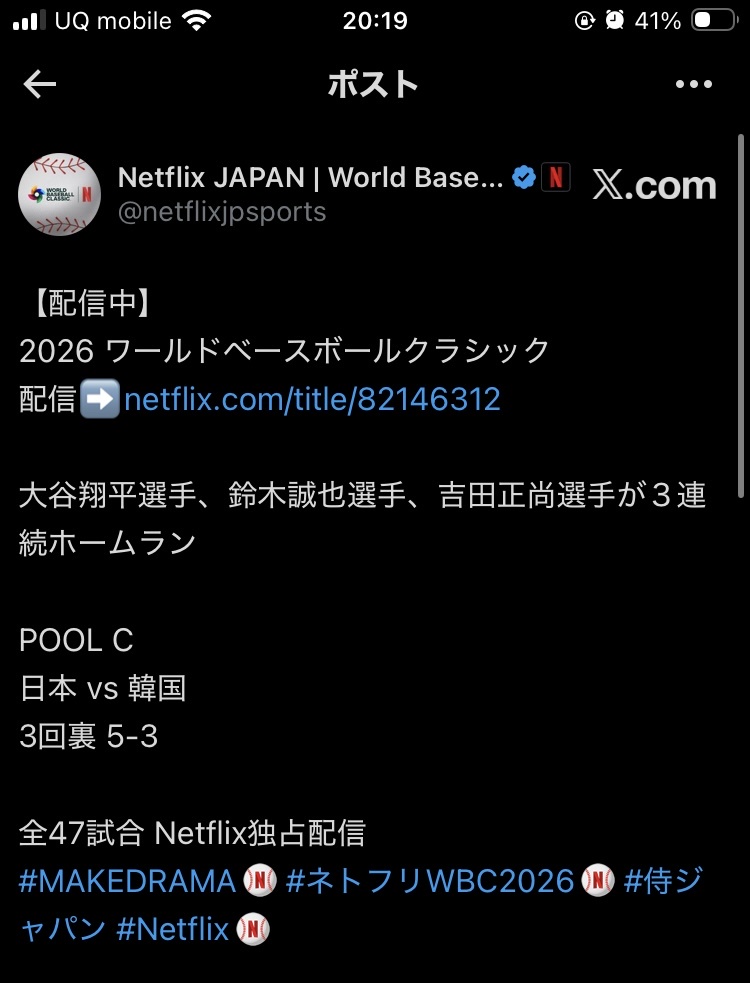Open the #MAKEDRAMA hashtag

tap(127, 881)
